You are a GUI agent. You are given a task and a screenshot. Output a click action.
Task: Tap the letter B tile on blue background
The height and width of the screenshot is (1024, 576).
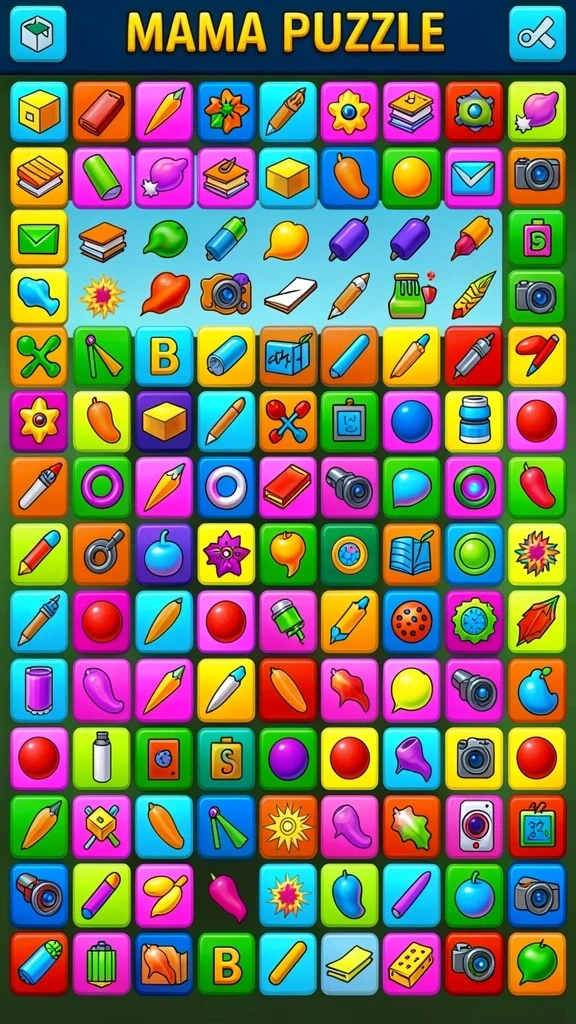coord(164,357)
